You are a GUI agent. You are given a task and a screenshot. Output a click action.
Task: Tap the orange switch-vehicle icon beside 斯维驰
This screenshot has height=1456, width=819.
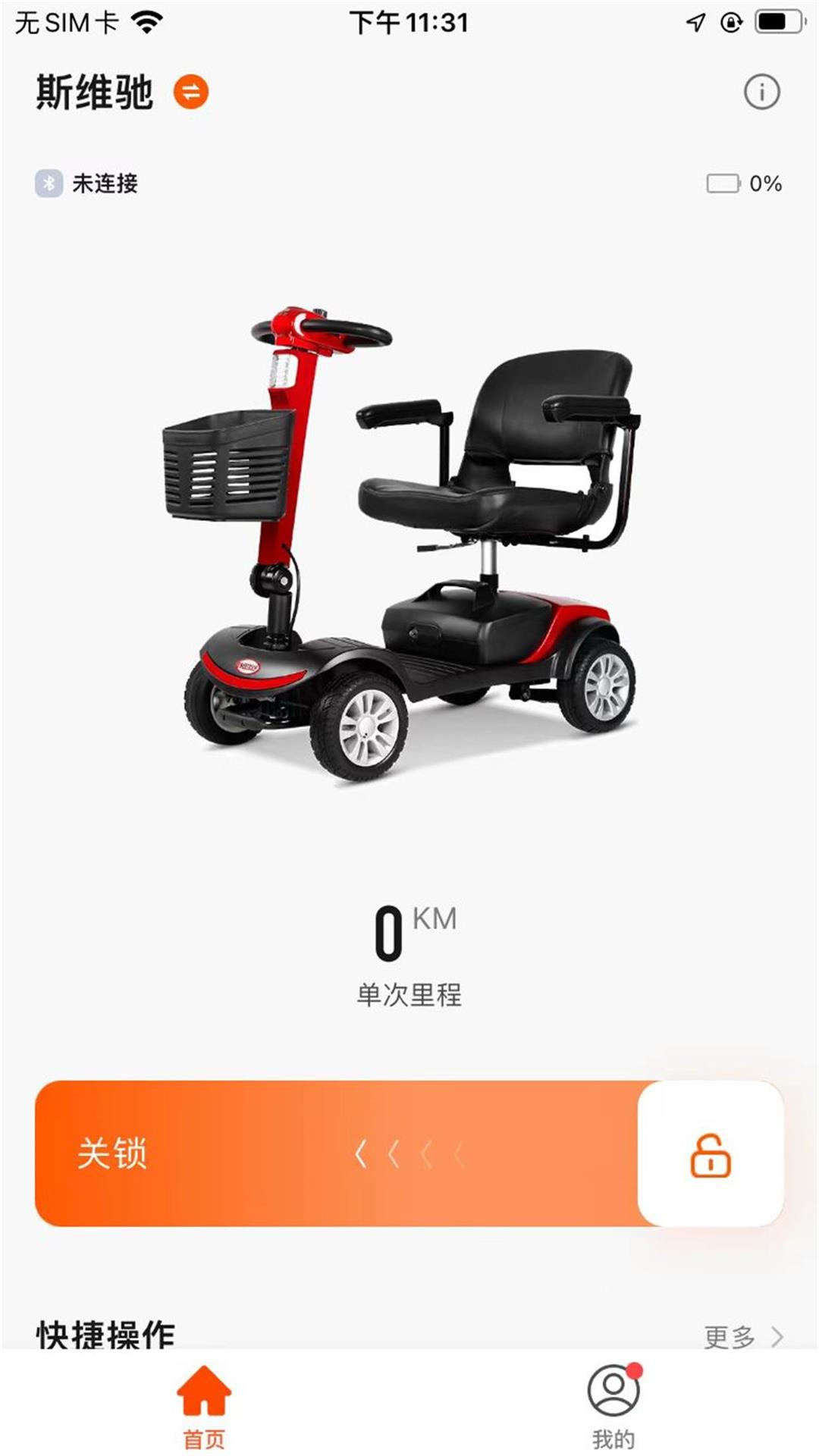(191, 92)
